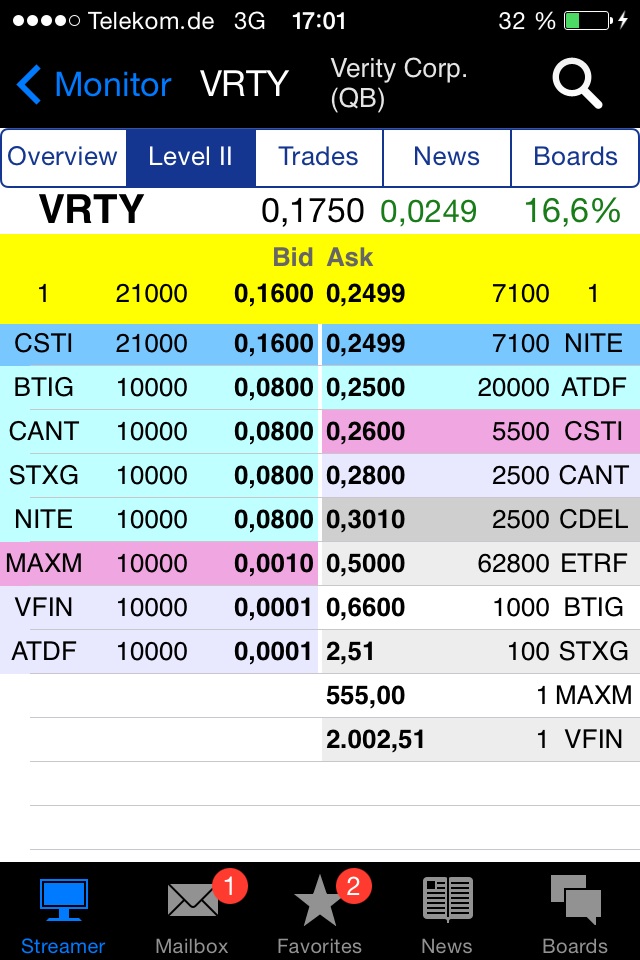This screenshot has height=960, width=640.
Task: View the Boards segment for VRTY
Action: pos(575,157)
